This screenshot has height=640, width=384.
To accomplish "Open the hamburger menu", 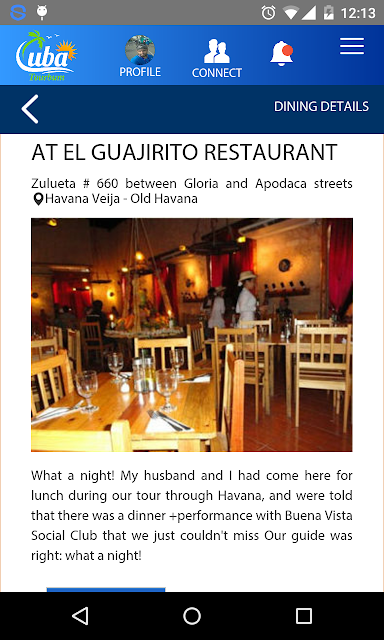I will click(x=352, y=46).
